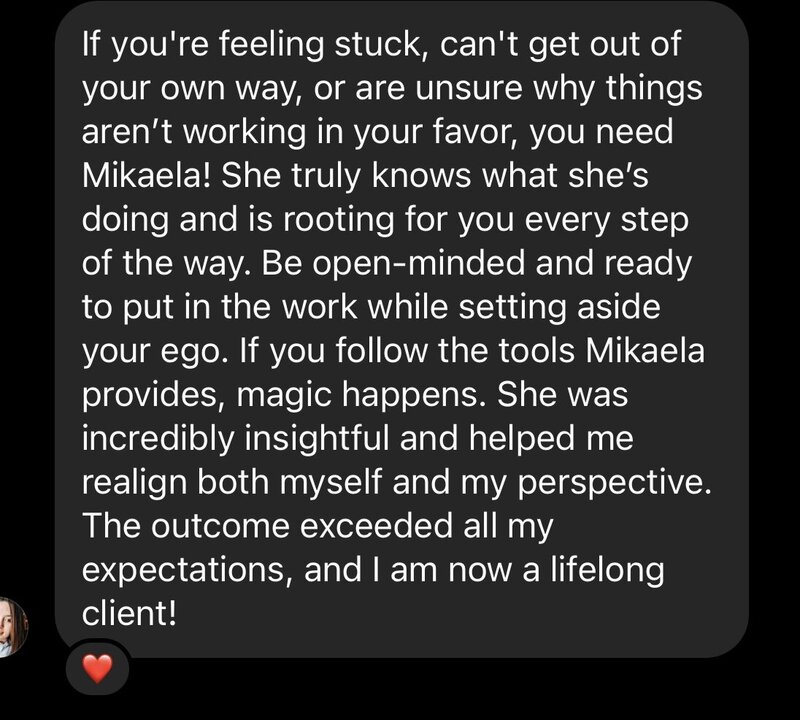Viewport: 800px width, 720px height.
Task: Tap the heart reaction under the message
Action: coord(97,668)
